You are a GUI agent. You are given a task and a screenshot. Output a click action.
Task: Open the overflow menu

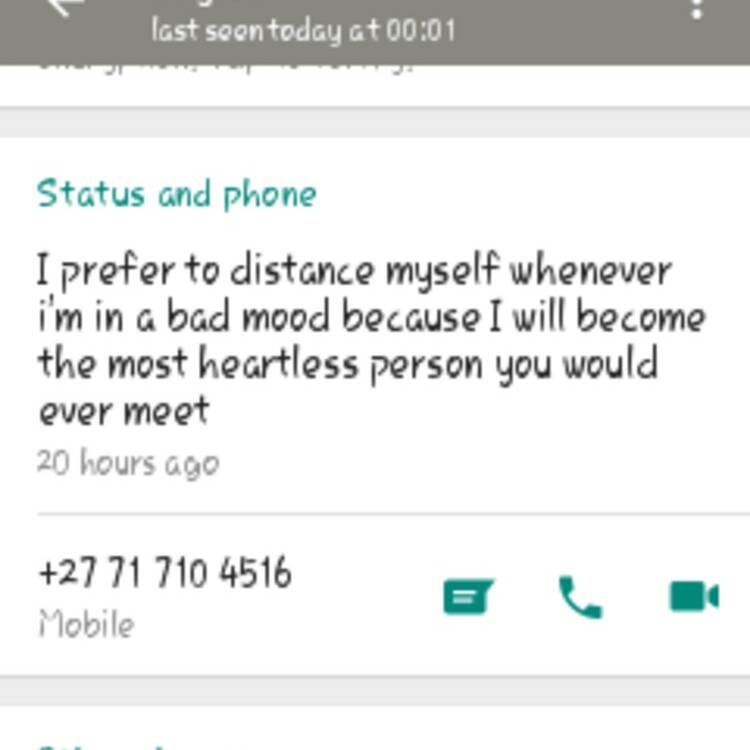tap(697, 8)
